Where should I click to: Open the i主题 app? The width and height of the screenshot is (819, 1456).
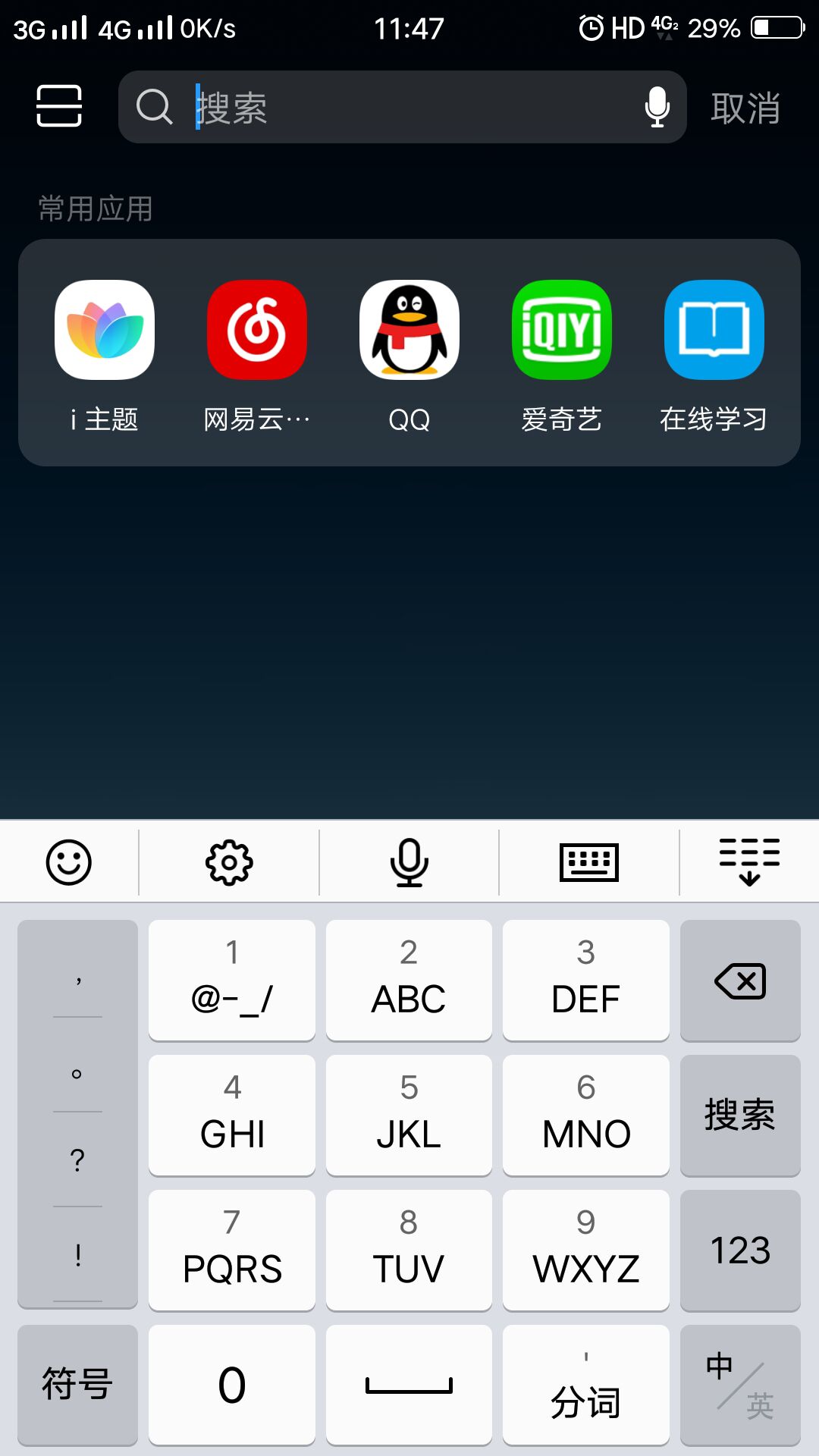pos(105,331)
